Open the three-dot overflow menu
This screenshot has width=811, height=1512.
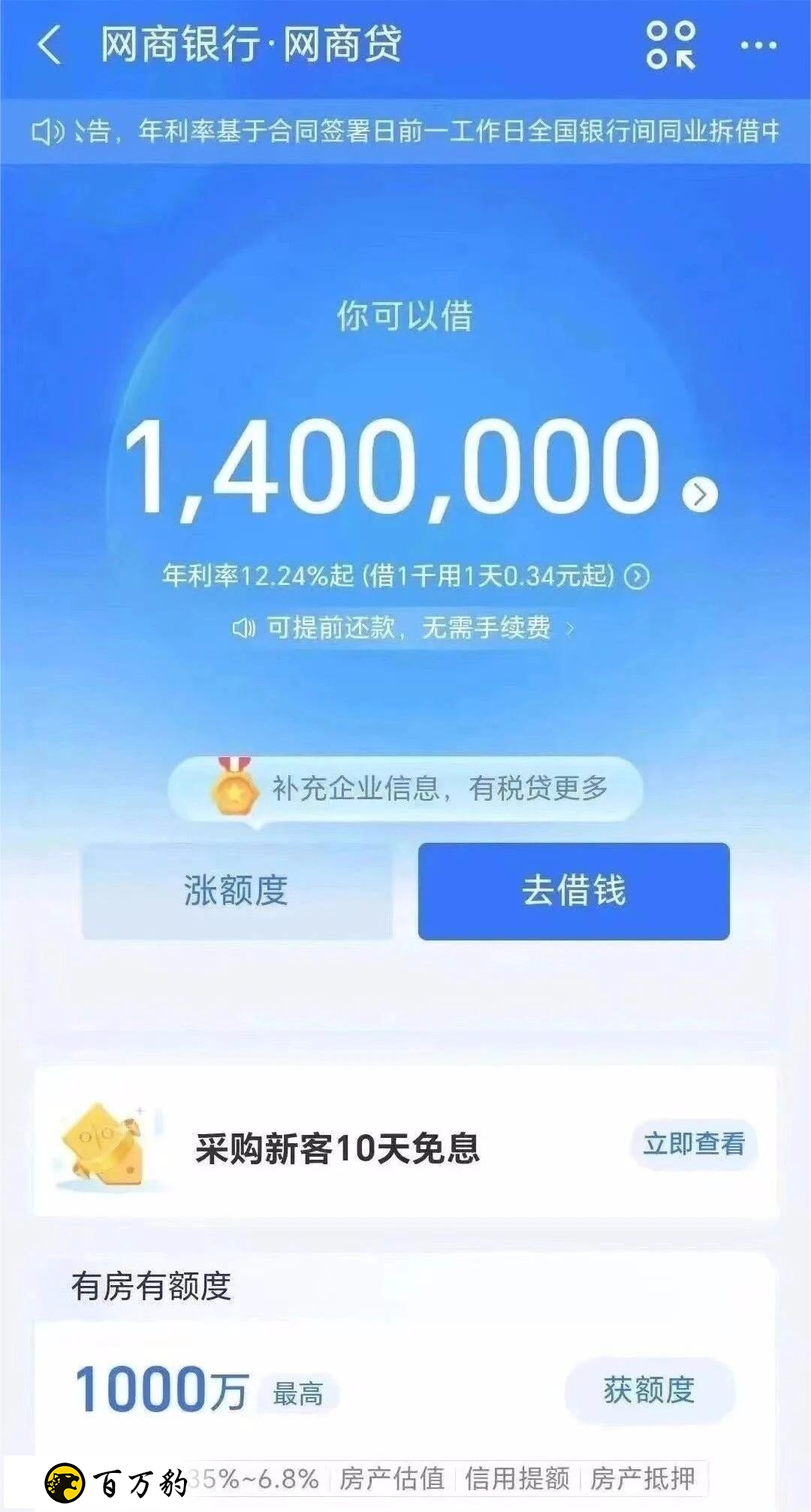pos(758,46)
